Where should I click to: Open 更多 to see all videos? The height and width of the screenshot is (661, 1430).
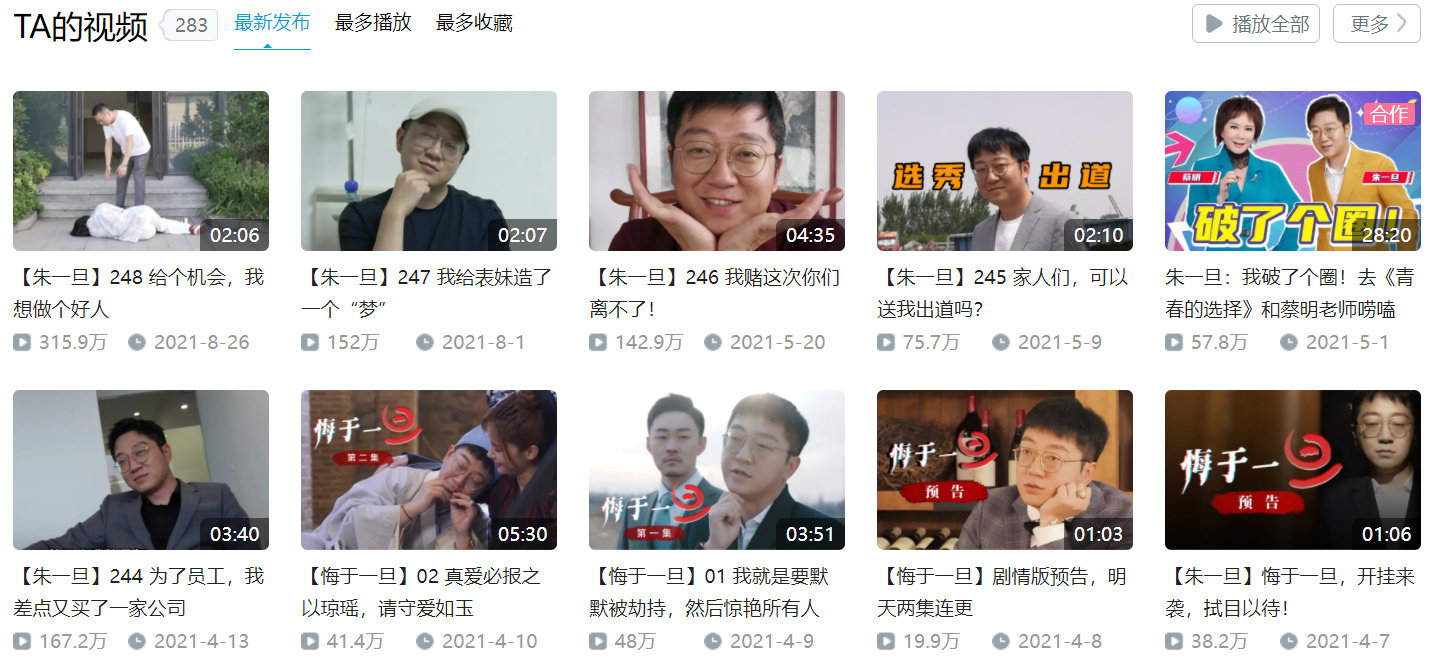(1376, 24)
